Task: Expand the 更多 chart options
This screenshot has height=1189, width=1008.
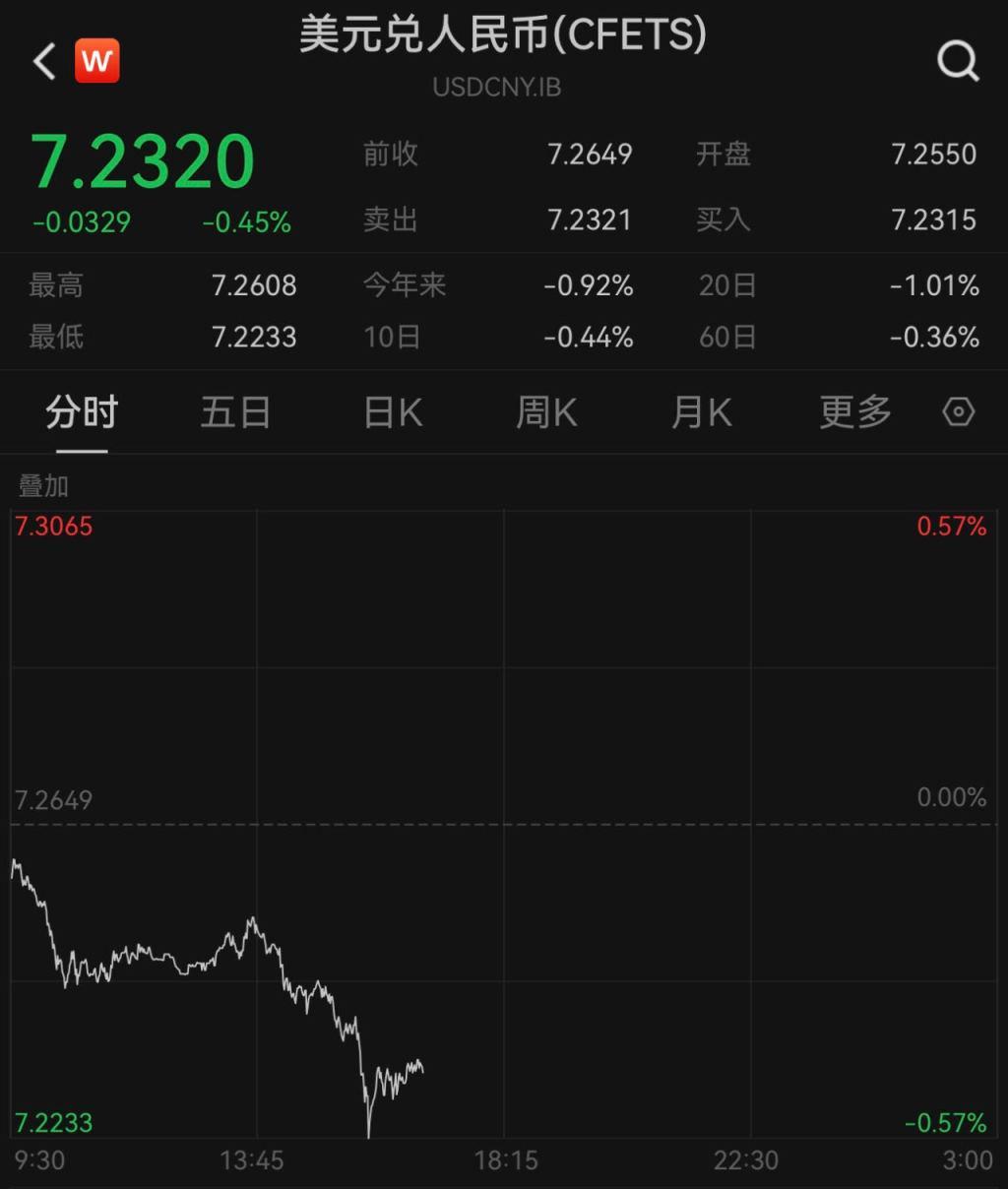Action: point(854,412)
